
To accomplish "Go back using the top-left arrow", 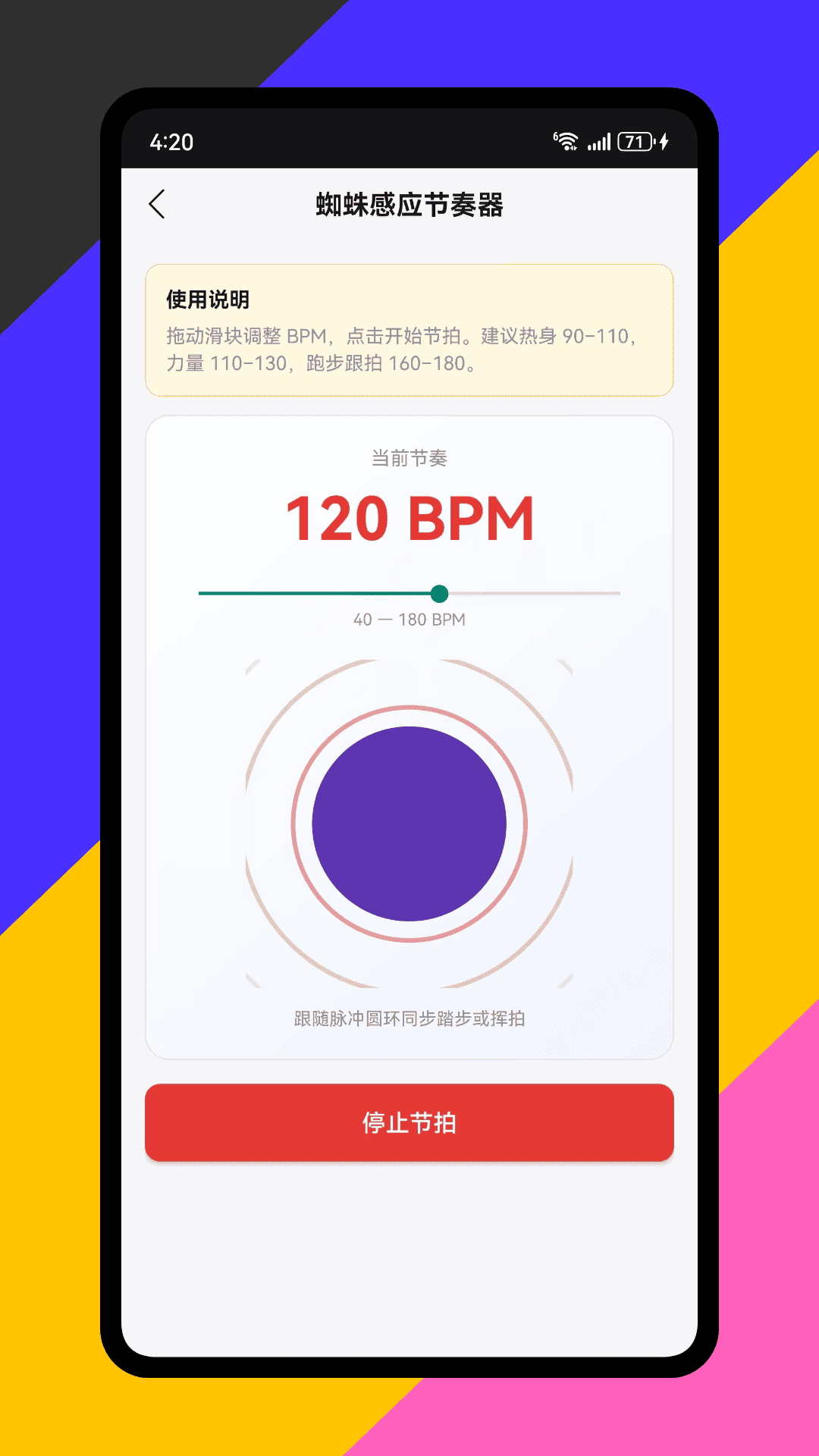I will (x=157, y=204).
